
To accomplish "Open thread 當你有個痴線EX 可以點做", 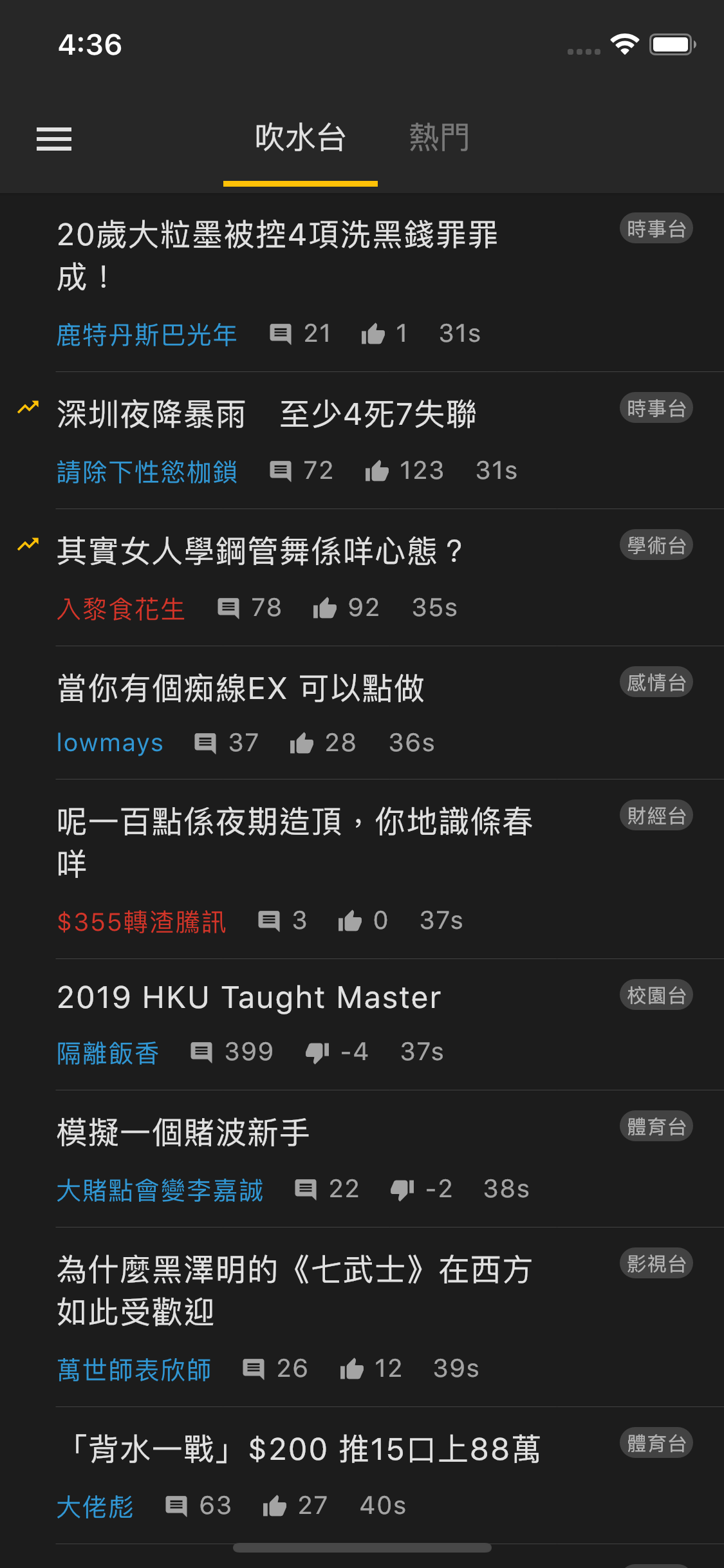I will click(x=241, y=688).
